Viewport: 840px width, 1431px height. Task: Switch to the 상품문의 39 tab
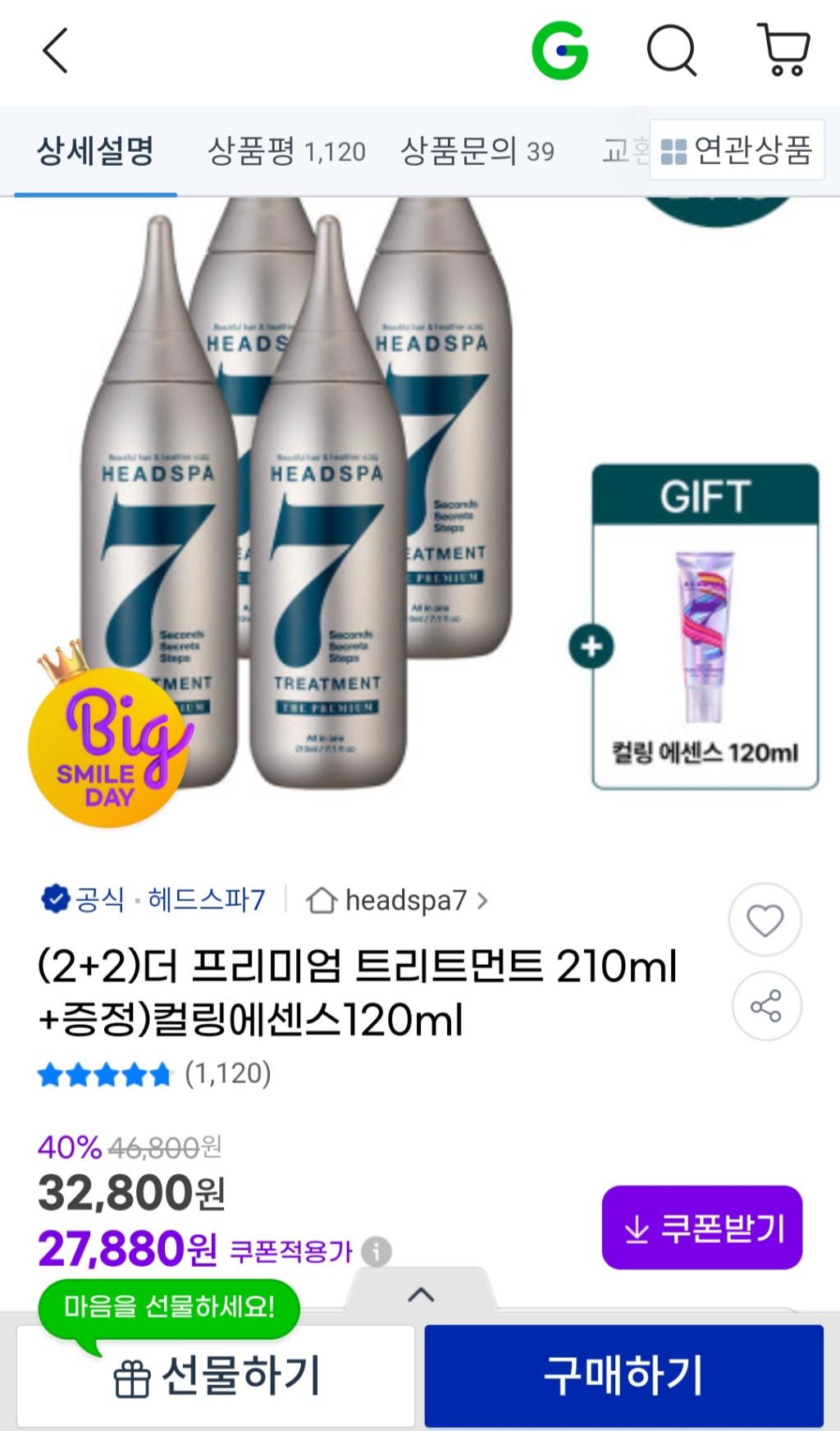pos(477,151)
